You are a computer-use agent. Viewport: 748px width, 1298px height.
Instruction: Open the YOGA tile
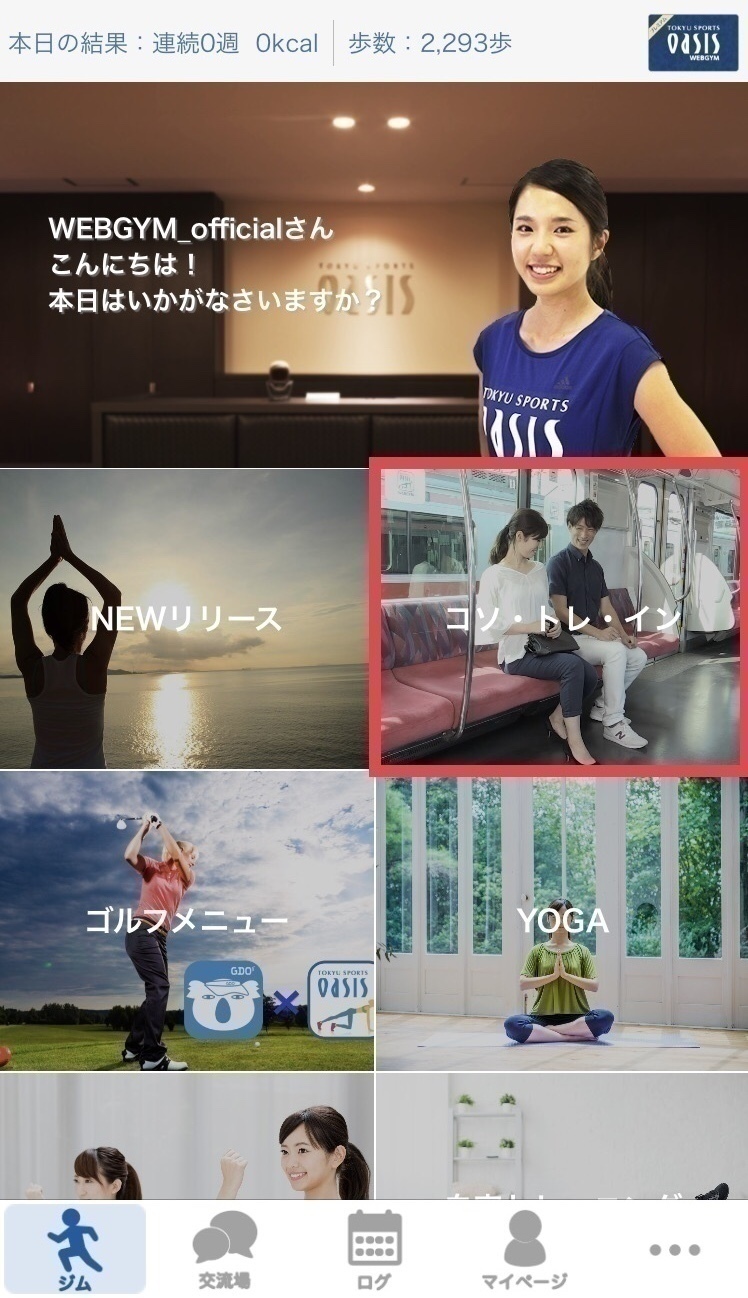[x=562, y=921]
